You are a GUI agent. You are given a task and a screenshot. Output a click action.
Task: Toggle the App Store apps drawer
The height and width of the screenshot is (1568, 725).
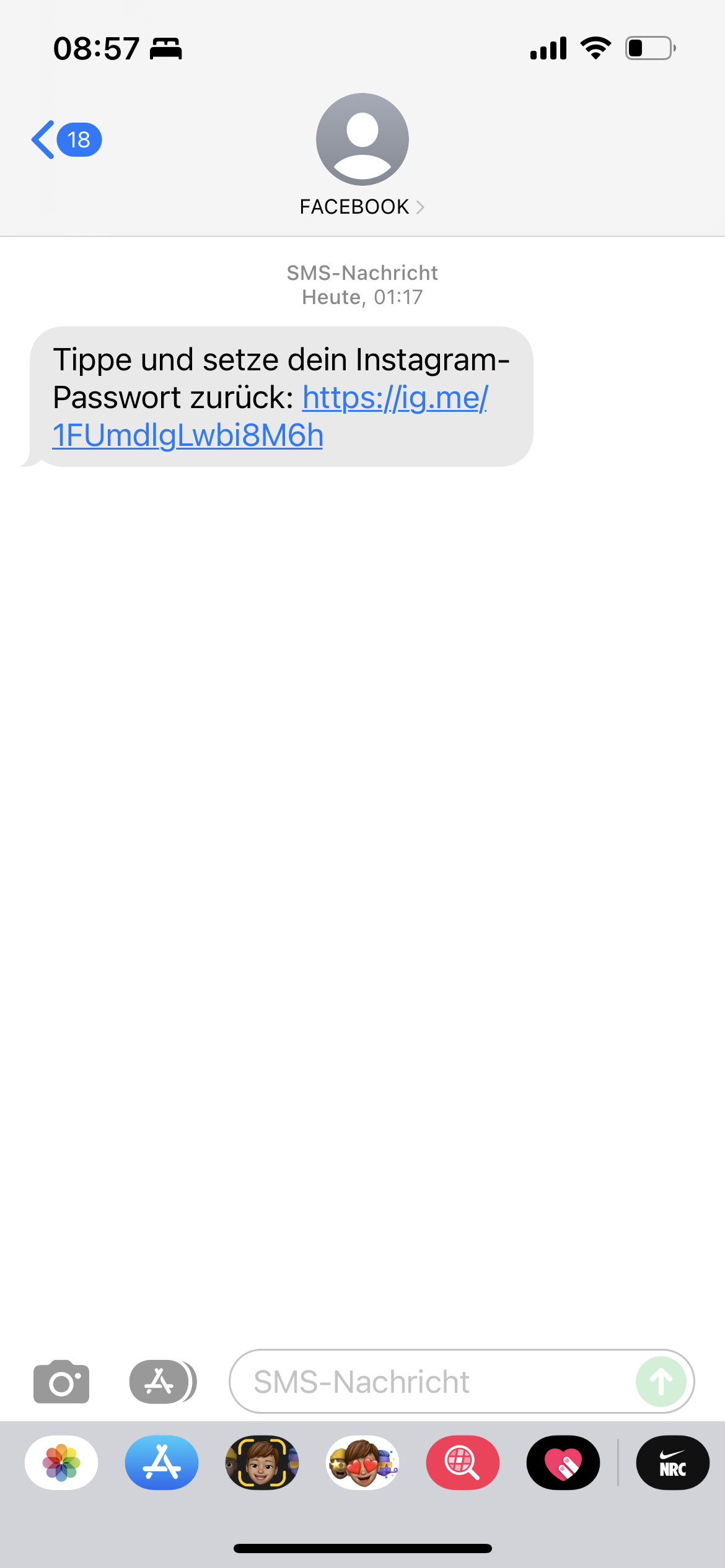pyautogui.click(x=162, y=1382)
